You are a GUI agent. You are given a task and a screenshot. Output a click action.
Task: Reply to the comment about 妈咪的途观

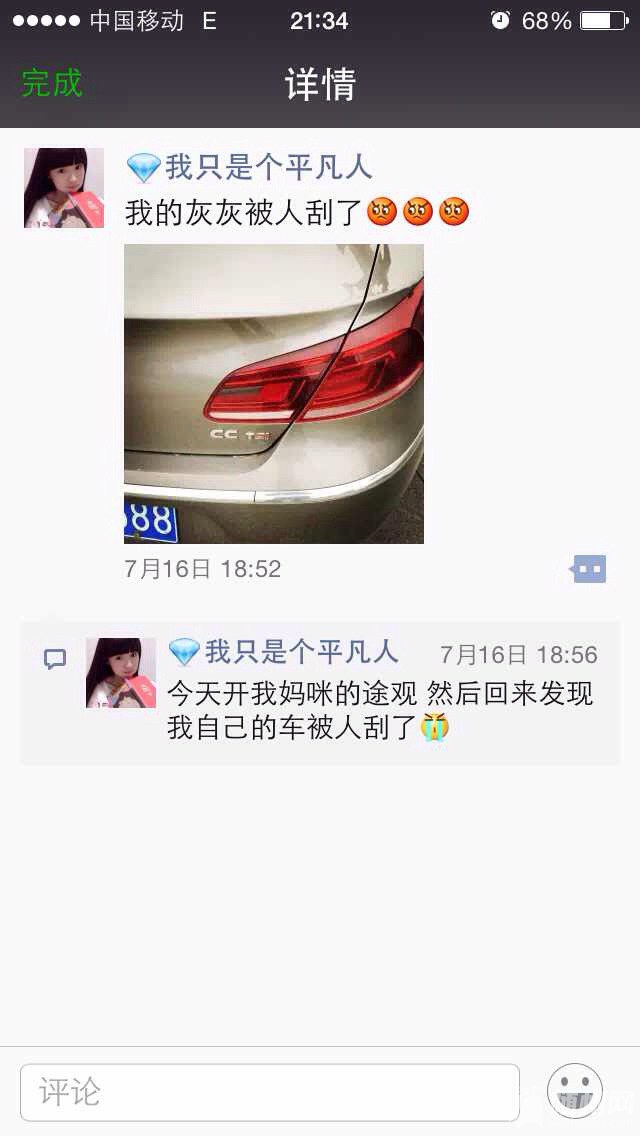(380, 711)
